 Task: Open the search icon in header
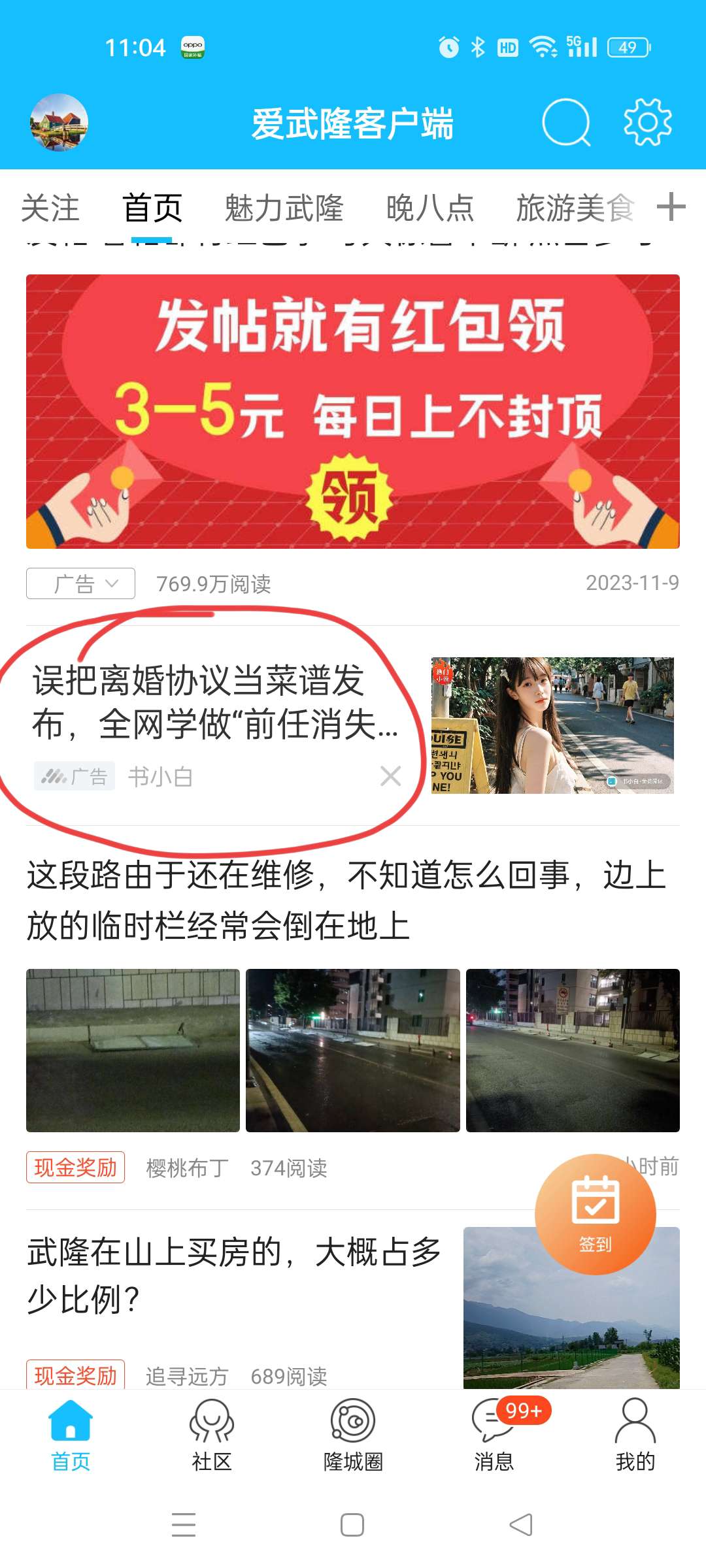tap(566, 122)
